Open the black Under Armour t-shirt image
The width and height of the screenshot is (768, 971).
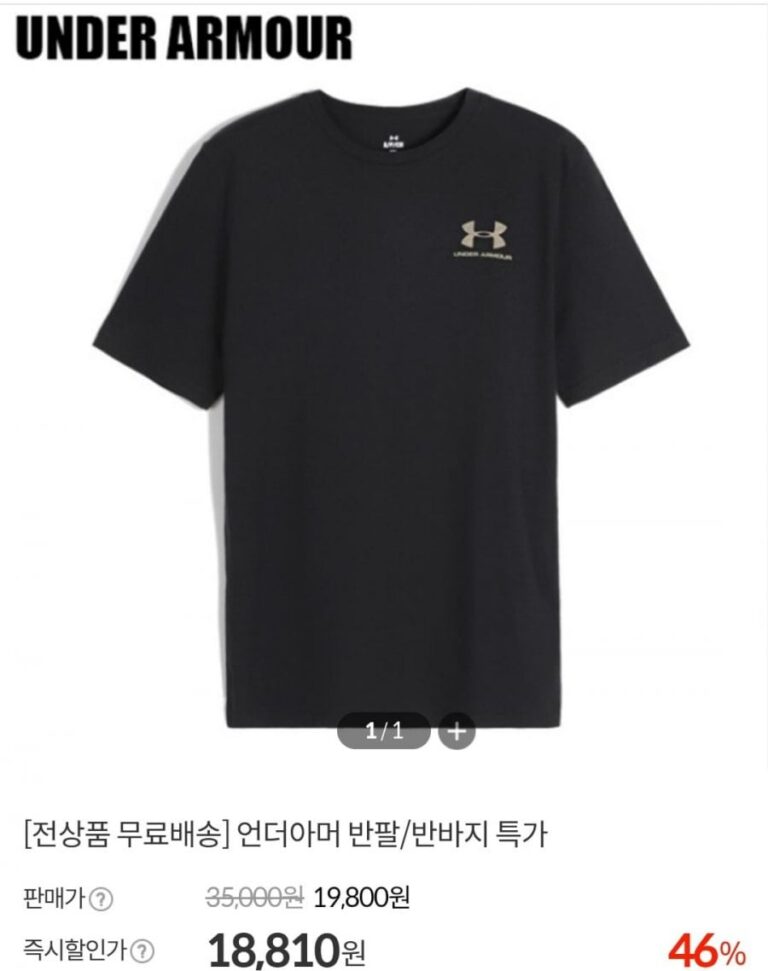click(390, 400)
